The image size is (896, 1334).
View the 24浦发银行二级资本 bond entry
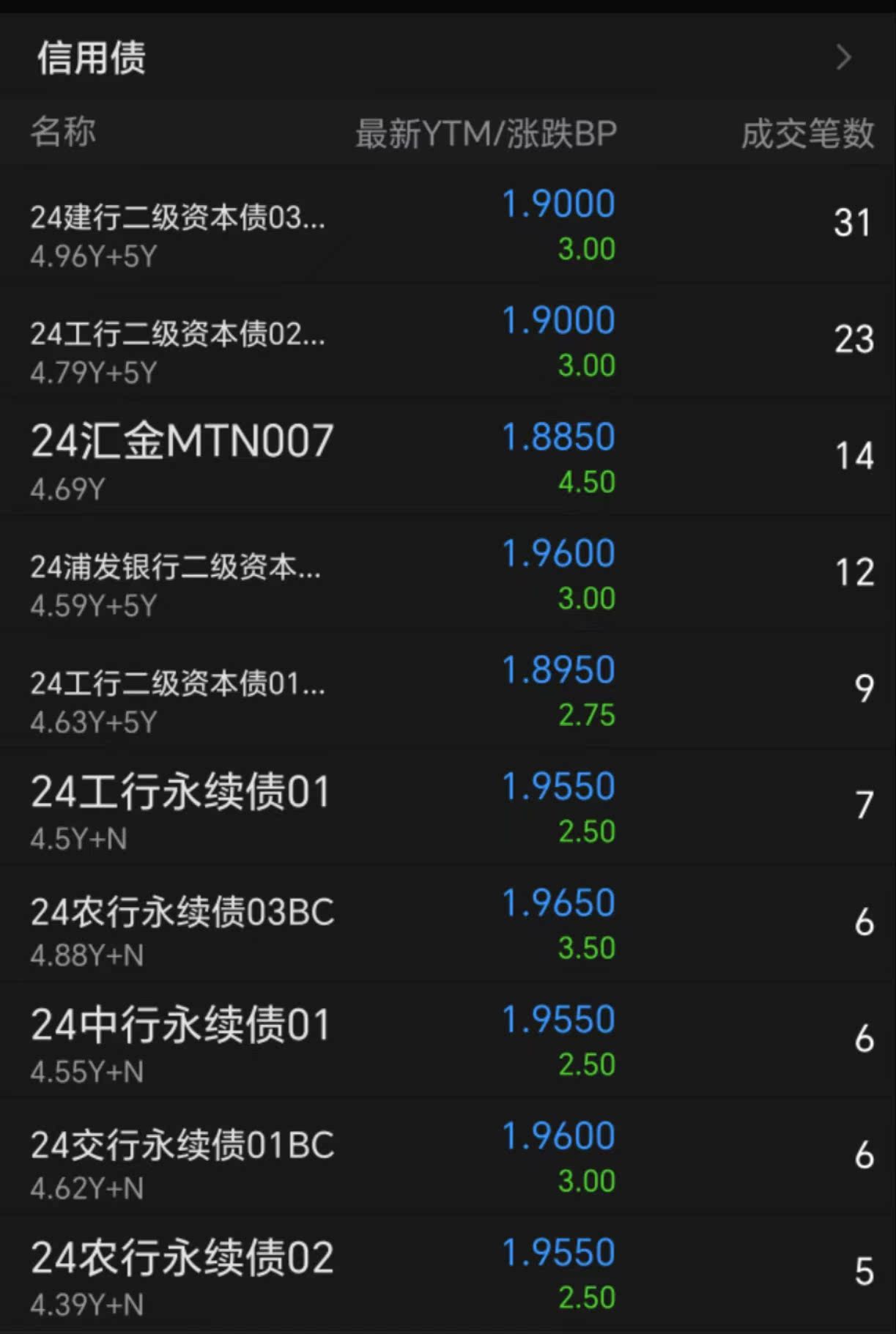coord(176,568)
